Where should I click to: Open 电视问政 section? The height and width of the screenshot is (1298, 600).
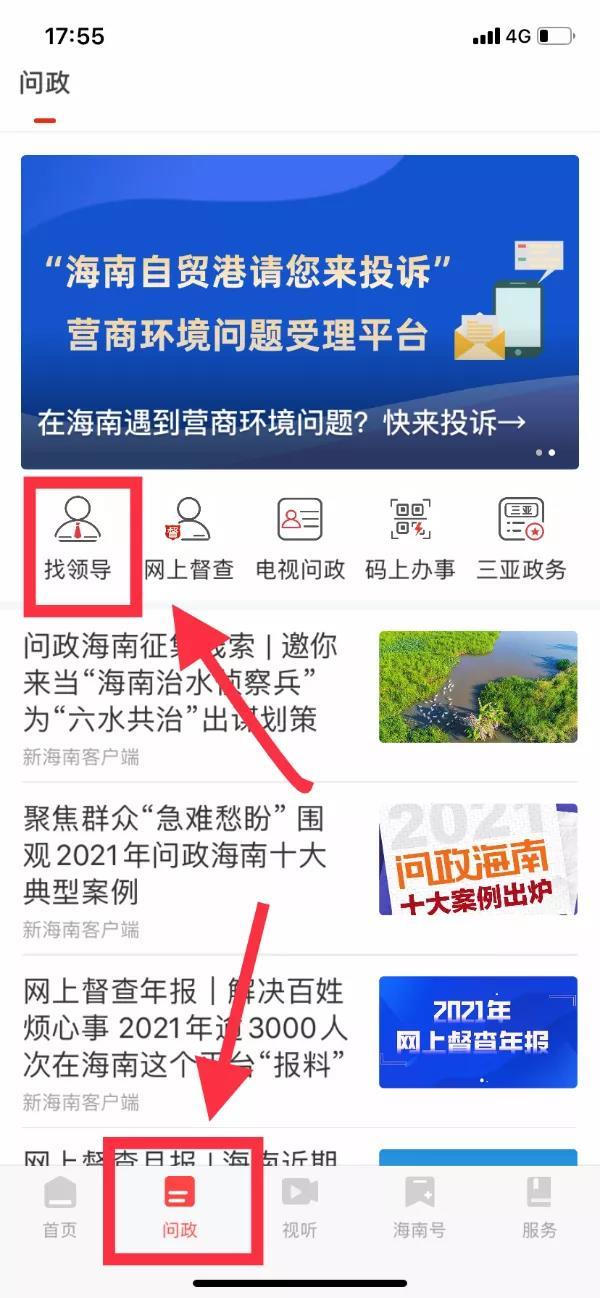pos(300,540)
